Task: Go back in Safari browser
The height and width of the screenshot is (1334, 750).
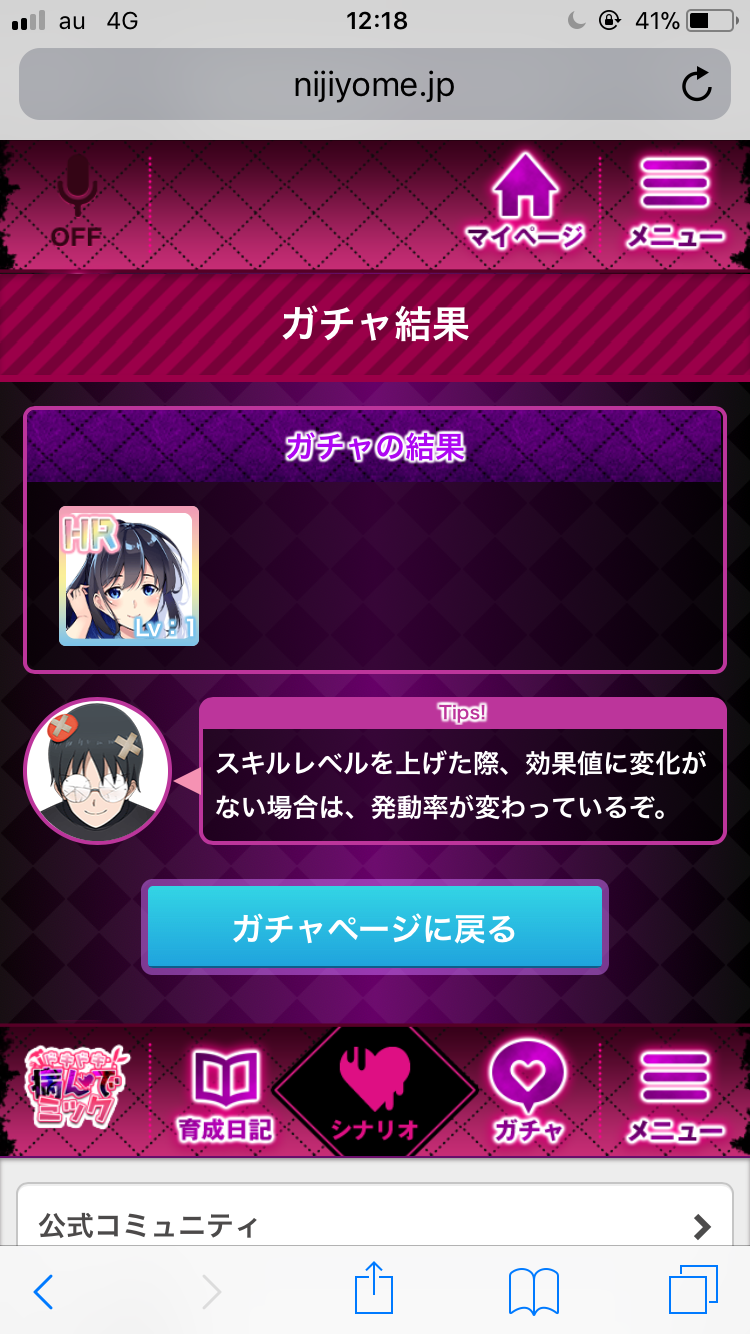Action: pyautogui.click(x=44, y=1292)
